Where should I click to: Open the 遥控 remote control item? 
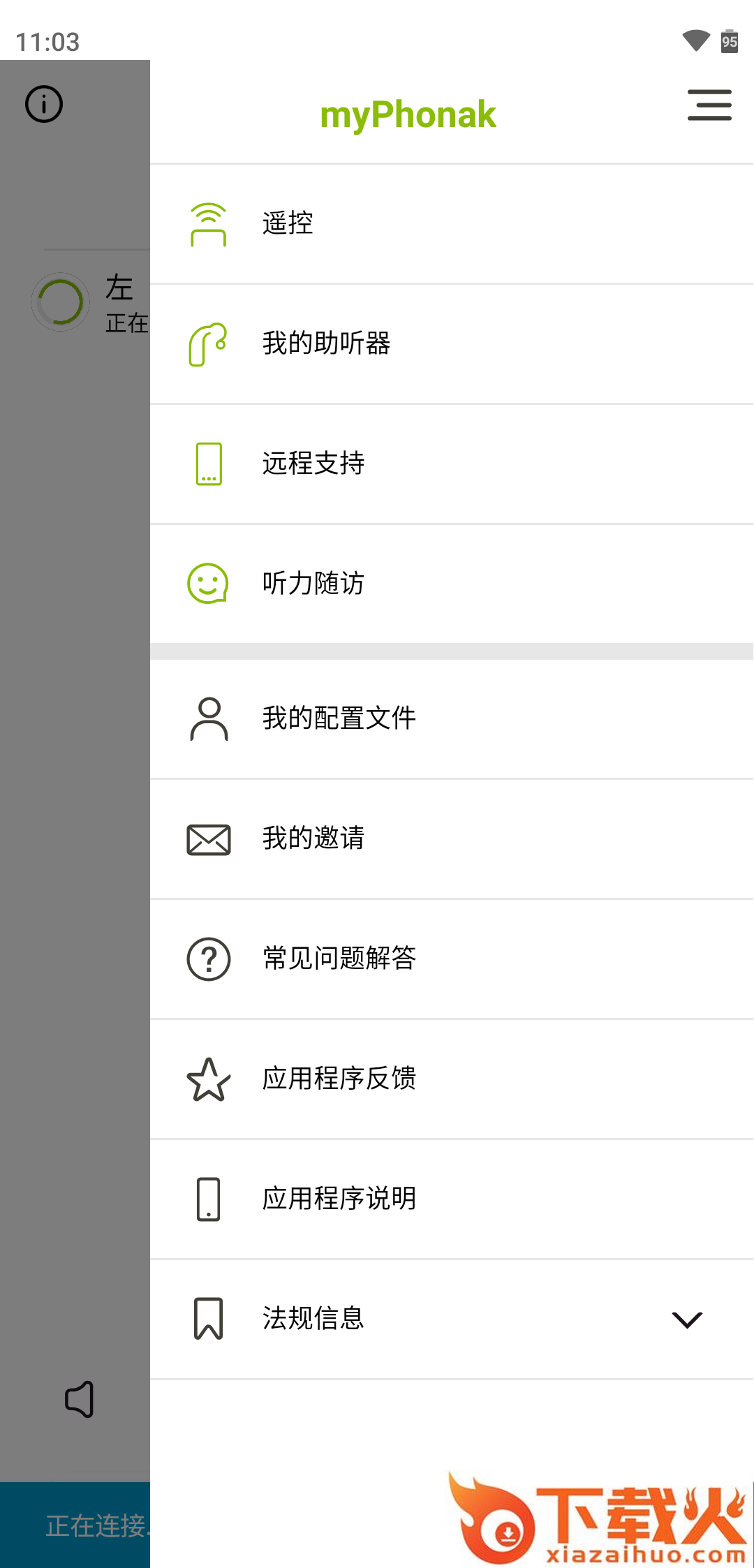[x=452, y=224]
